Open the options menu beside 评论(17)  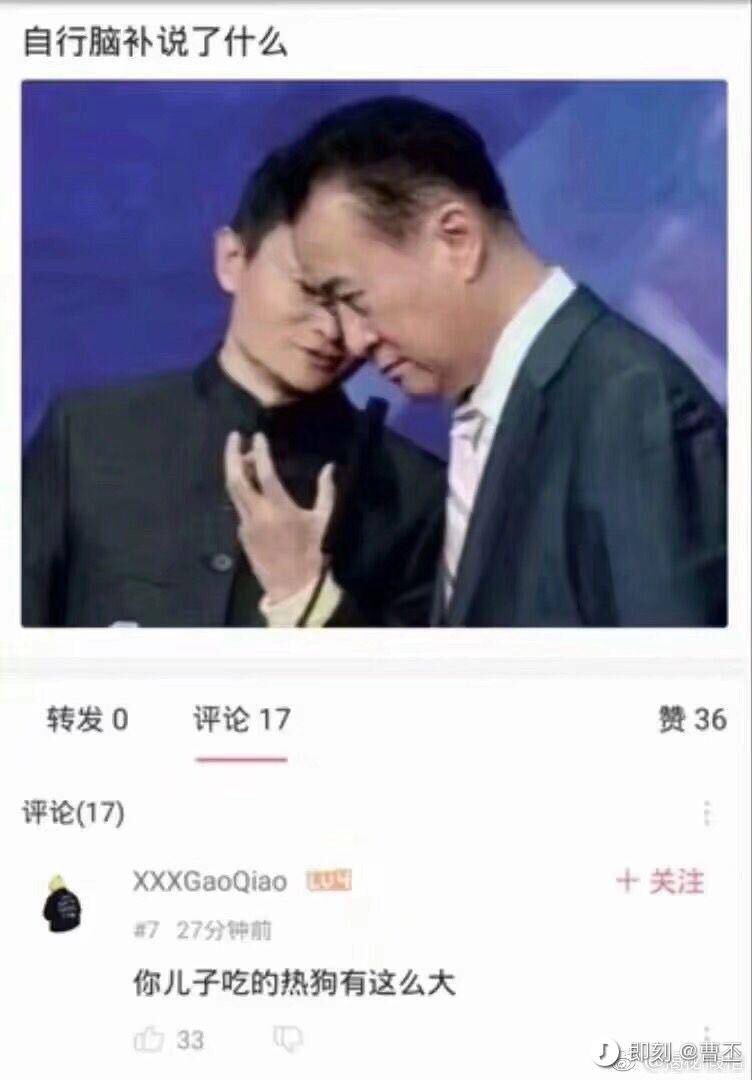pos(707,813)
